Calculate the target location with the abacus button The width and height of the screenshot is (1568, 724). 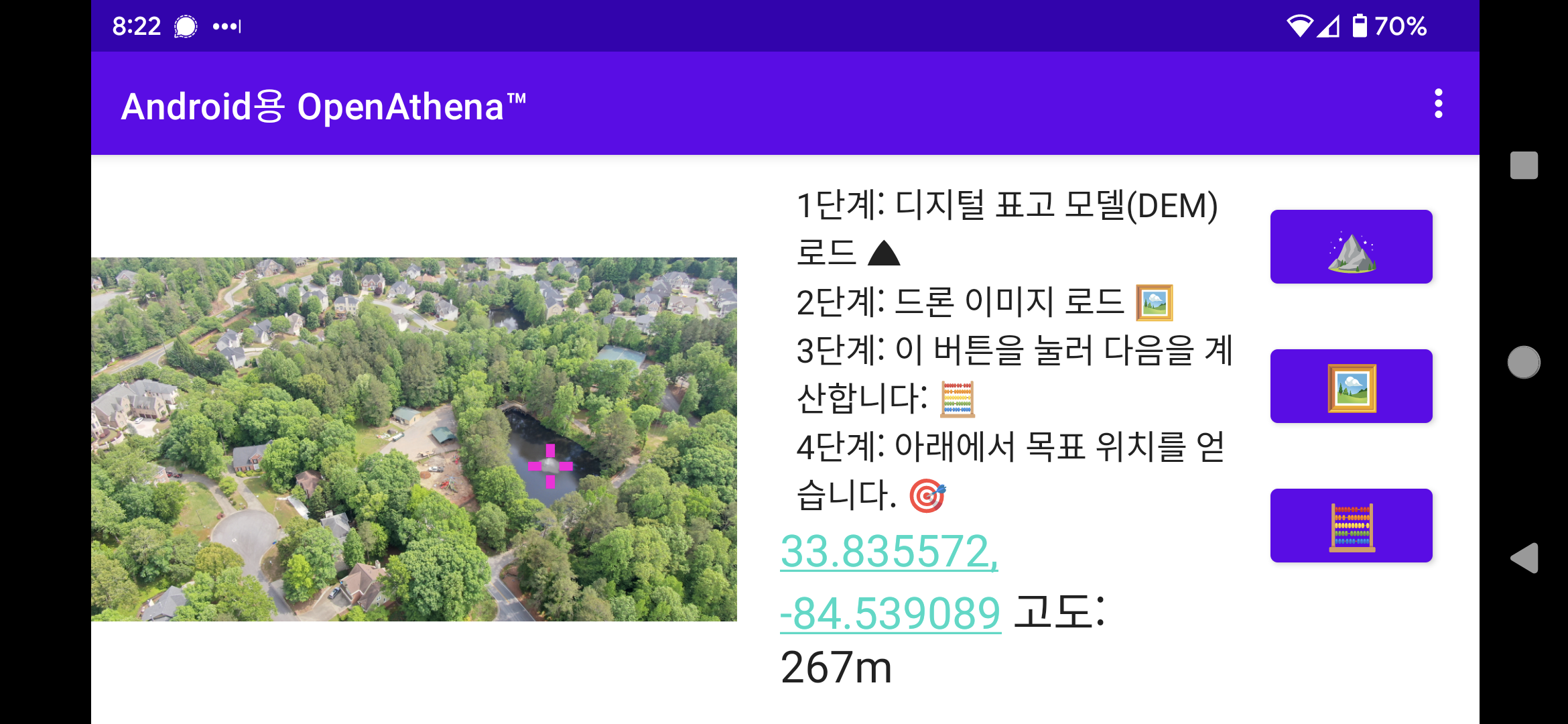point(1351,526)
